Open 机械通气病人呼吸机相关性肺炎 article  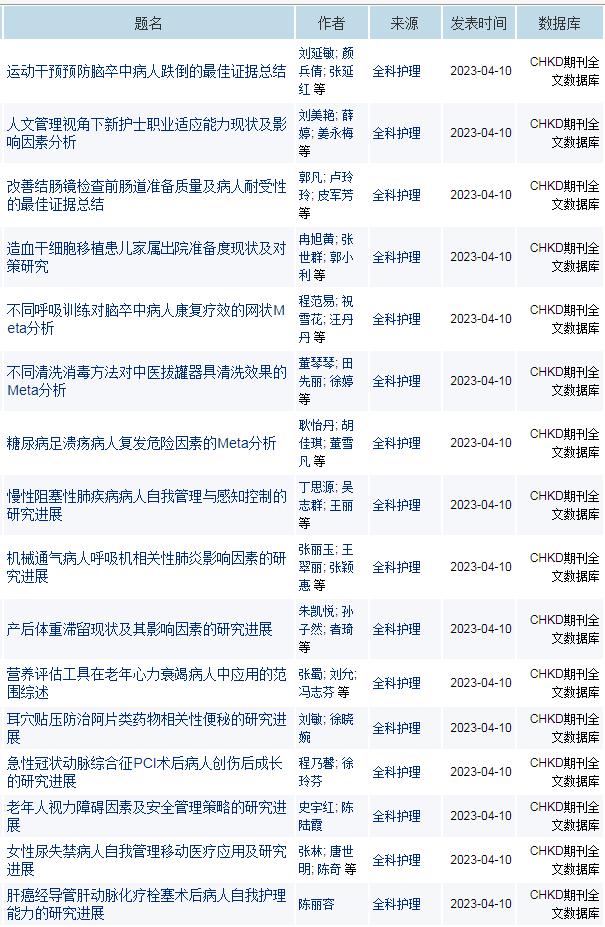[x=146, y=567]
